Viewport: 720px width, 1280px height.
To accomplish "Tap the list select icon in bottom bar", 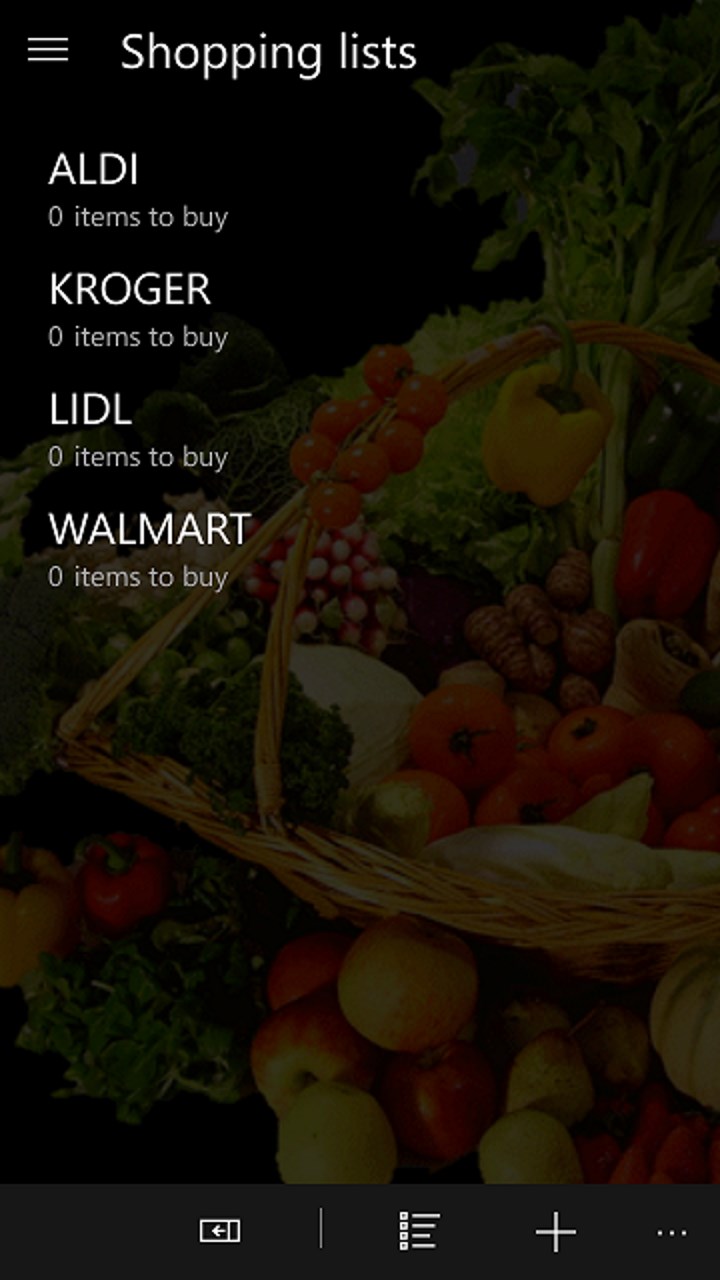I will pos(419,1231).
